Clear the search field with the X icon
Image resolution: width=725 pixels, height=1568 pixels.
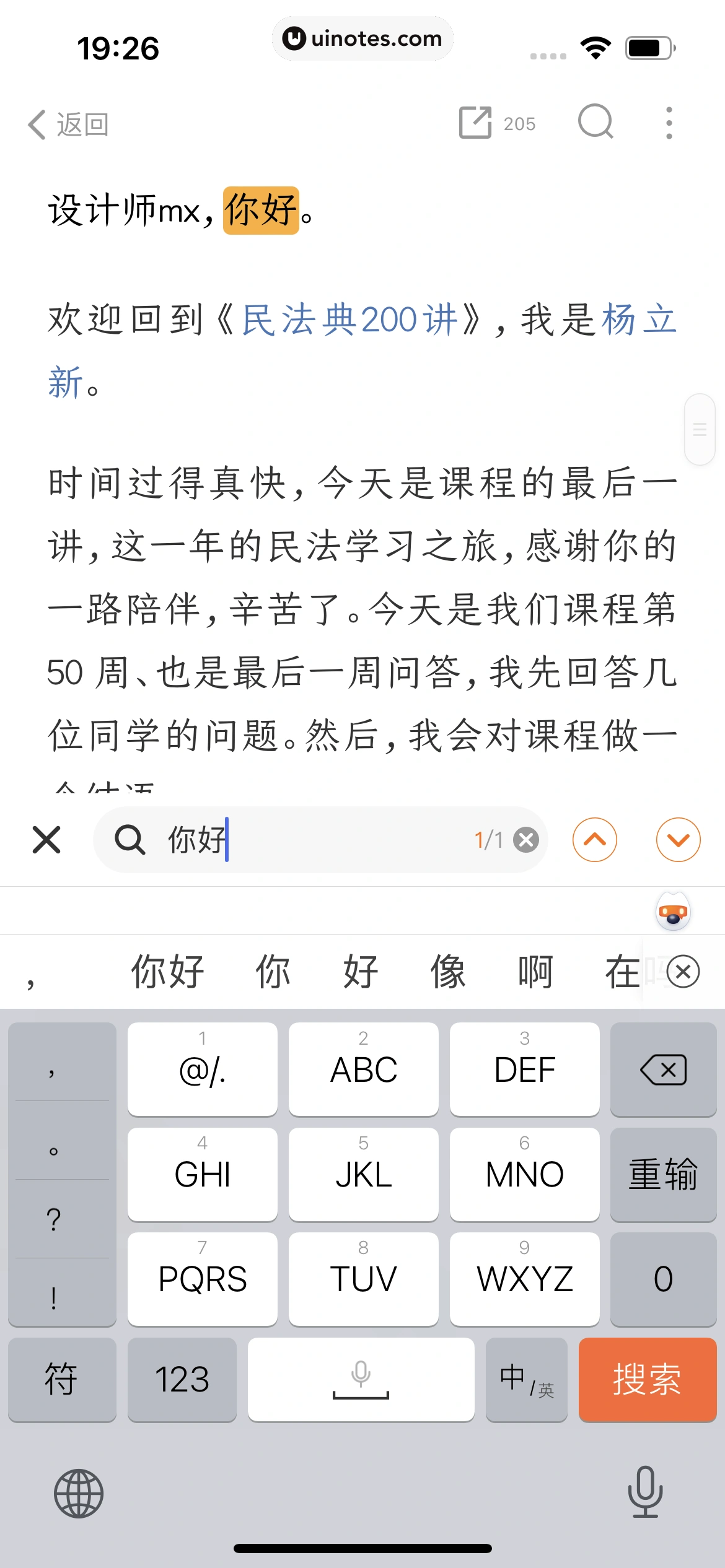[x=526, y=839]
